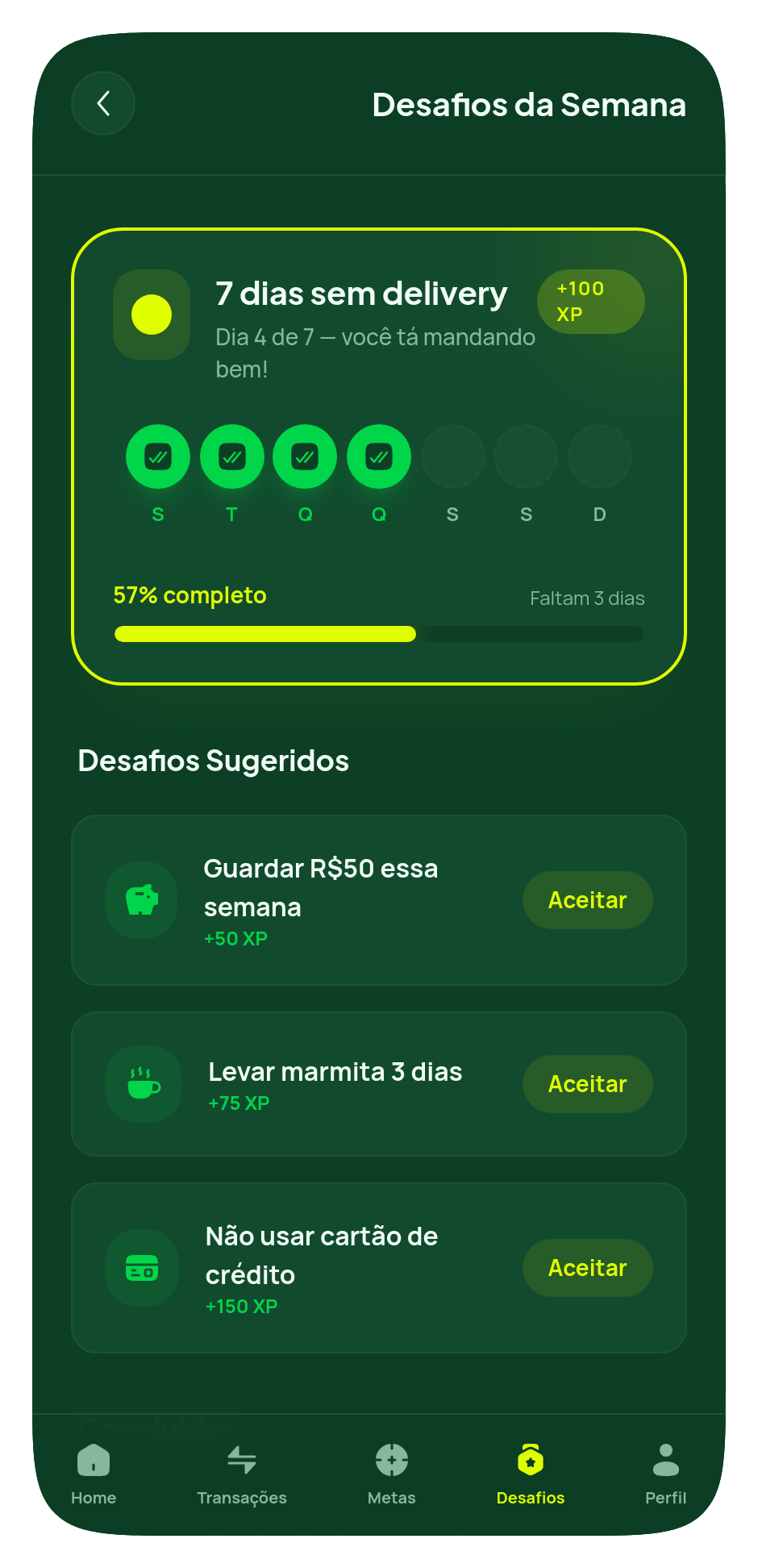Aceitar the Levar marmita 3 dias challenge
The image size is (758, 1568).
(x=587, y=1083)
